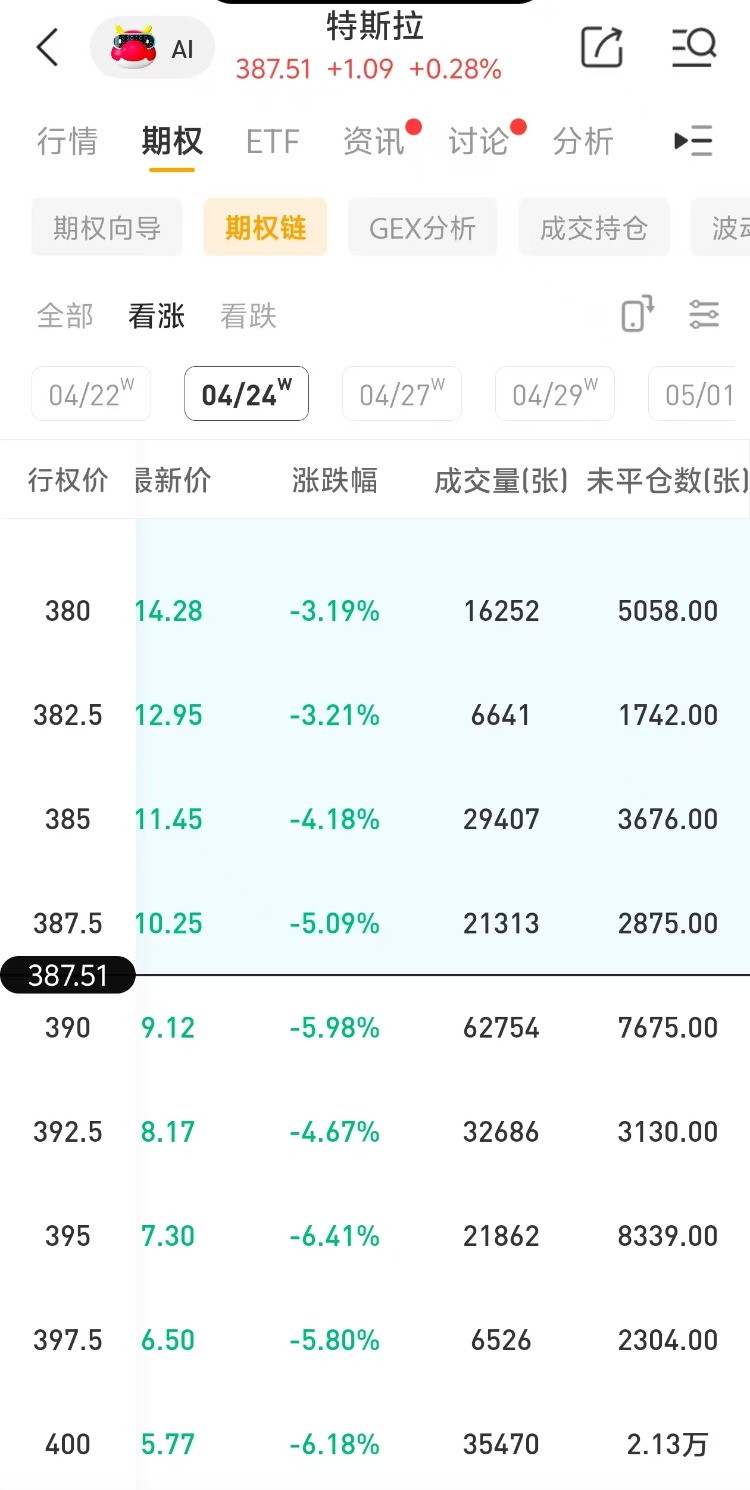This screenshot has width=750, height=1490.
Task: Filter to 看跌 put options
Action: pyautogui.click(x=248, y=317)
